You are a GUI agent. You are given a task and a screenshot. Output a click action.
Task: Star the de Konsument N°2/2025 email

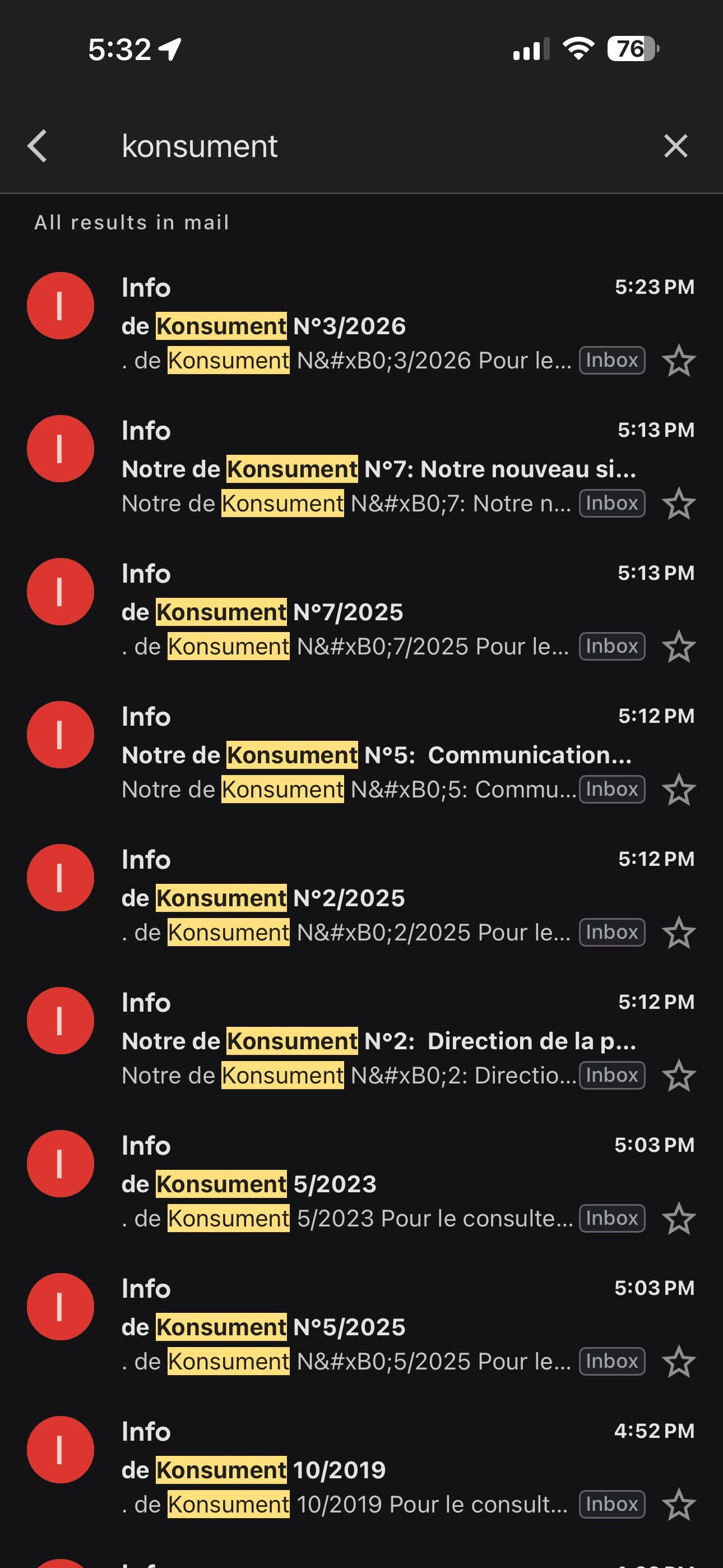(x=679, y=934)
